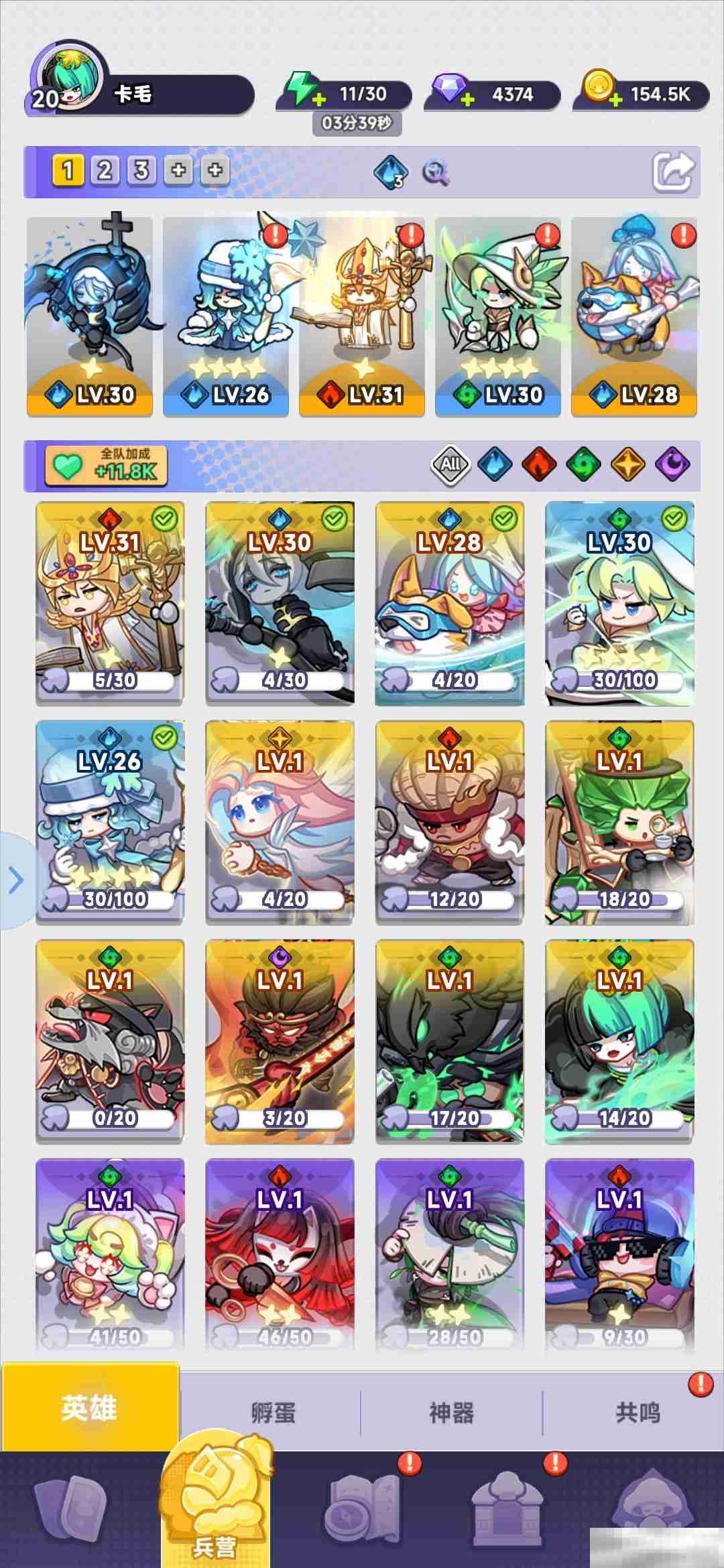Open the cards icon in bottom navigation
The height and width of the screenshot is (1568, 724).
[x=70, y=1511]
